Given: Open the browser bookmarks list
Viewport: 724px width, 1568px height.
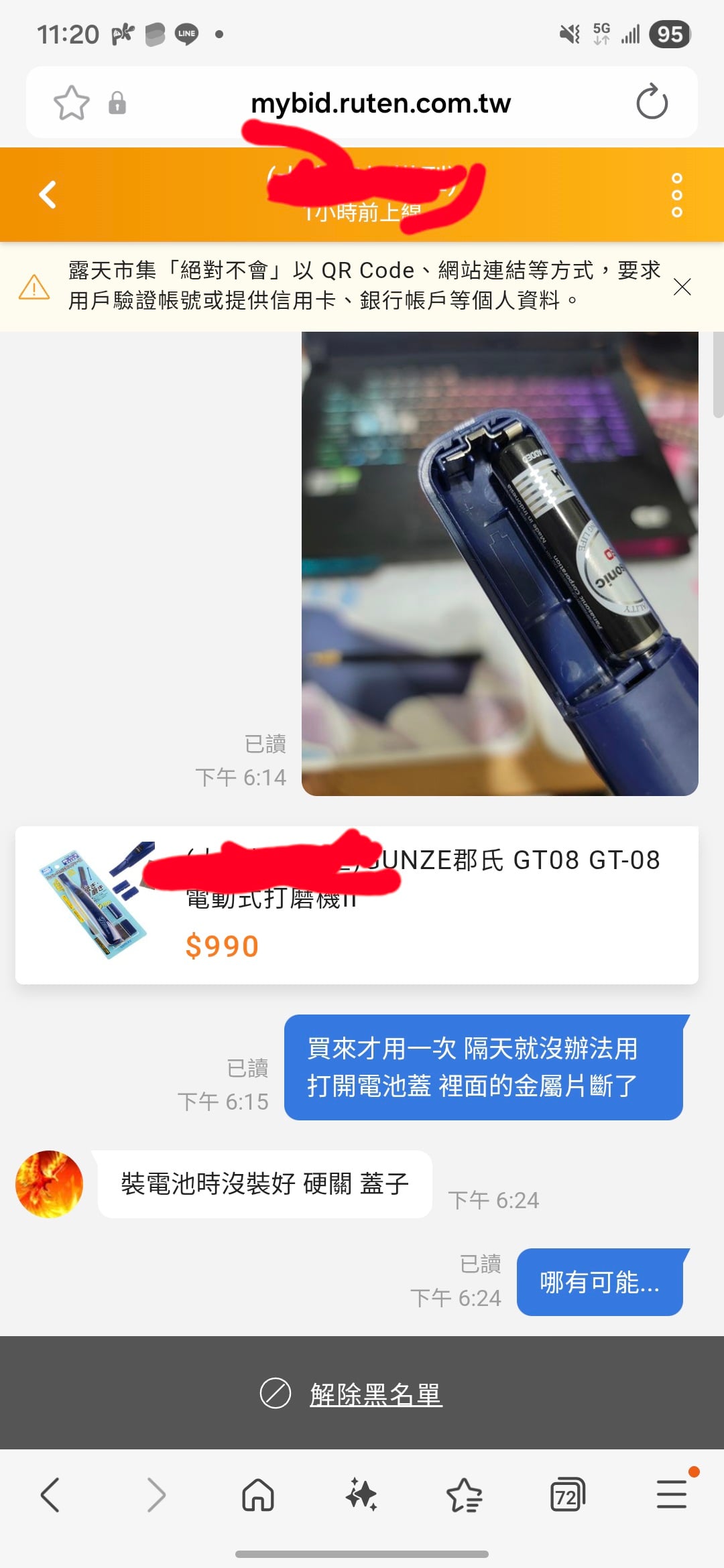Looking at the screenshot, I should coord(464,1495).
